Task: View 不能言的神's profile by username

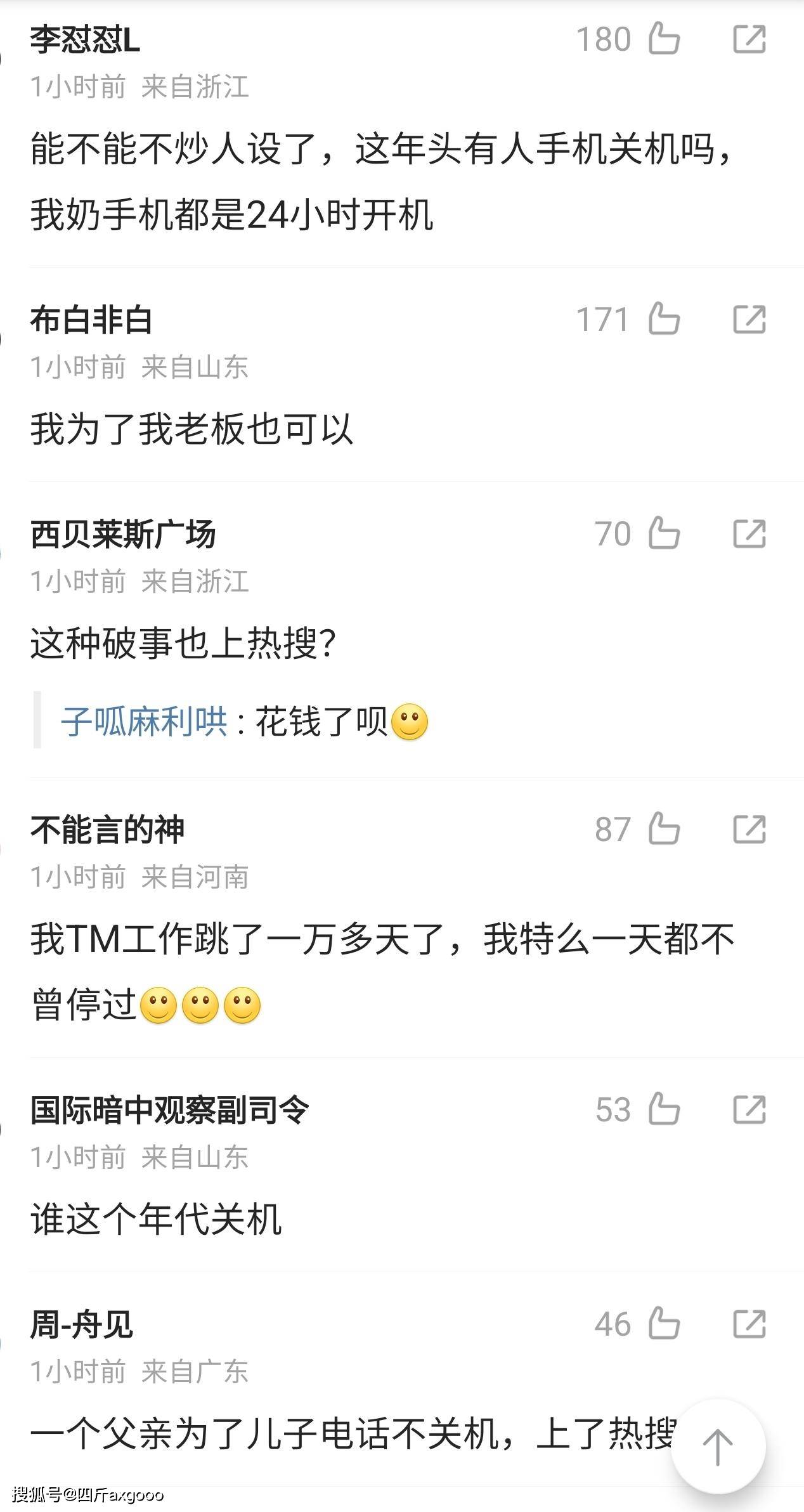Action: point(107,830)
